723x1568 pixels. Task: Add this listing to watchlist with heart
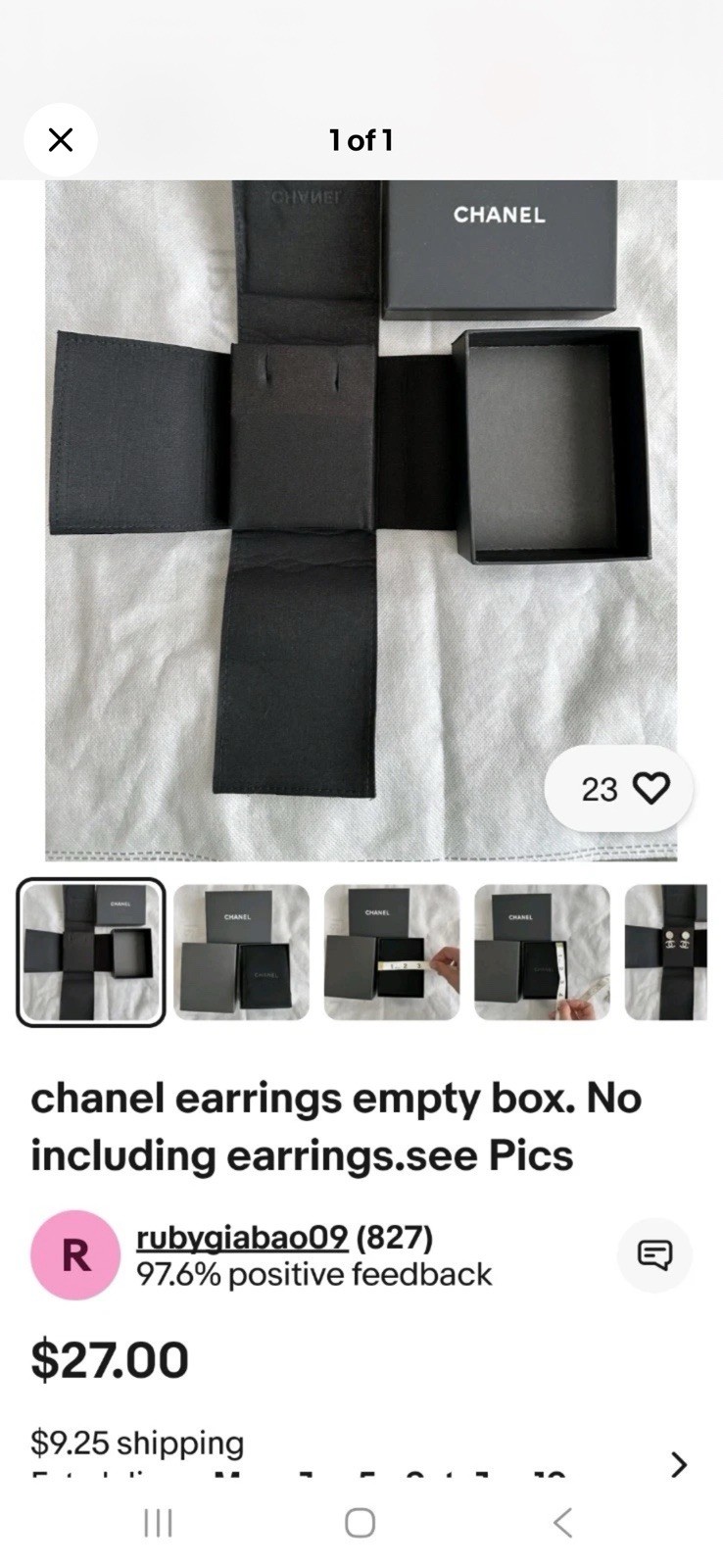651,788
